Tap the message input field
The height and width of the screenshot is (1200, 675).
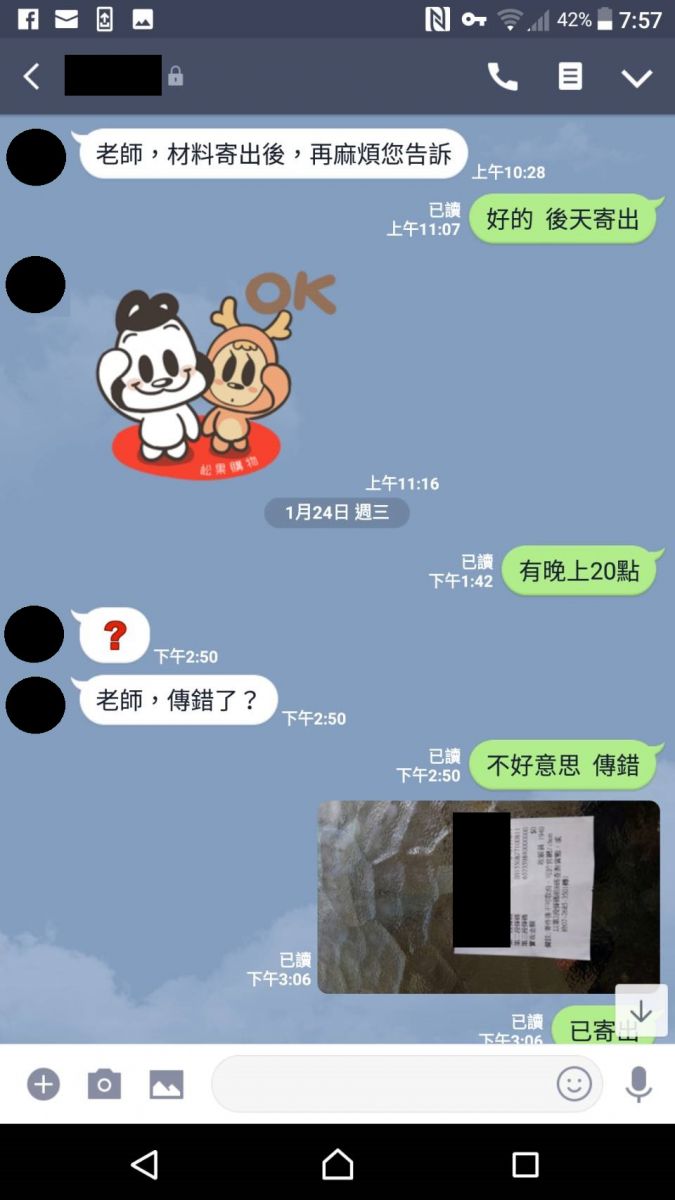click(380, 1084)
